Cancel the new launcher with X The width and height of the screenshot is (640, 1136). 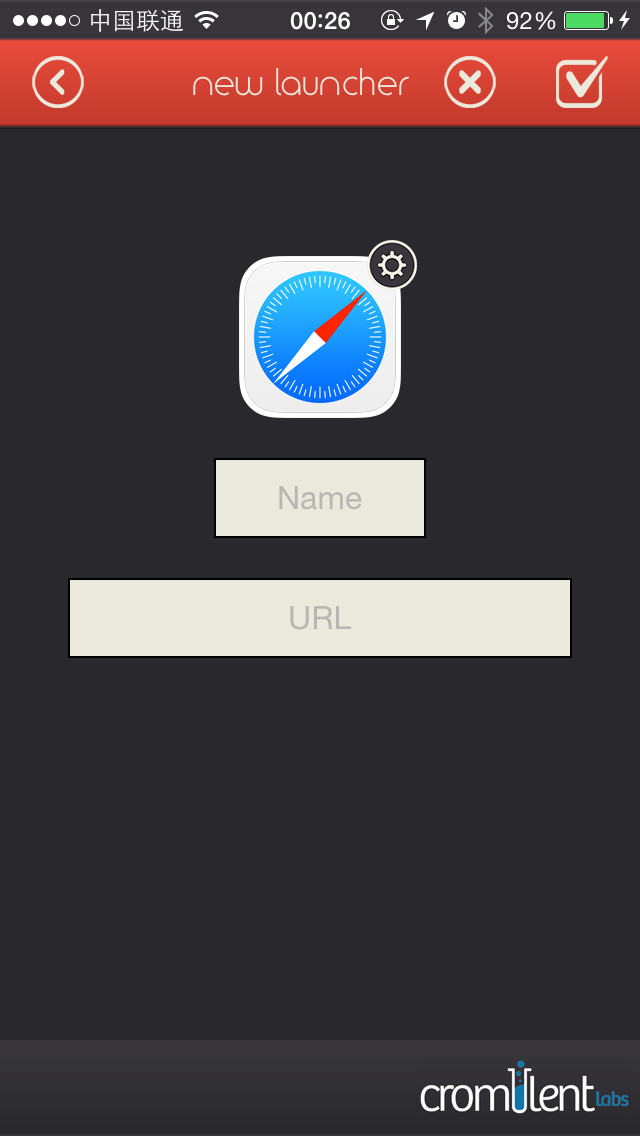click(x=470, y=83)
